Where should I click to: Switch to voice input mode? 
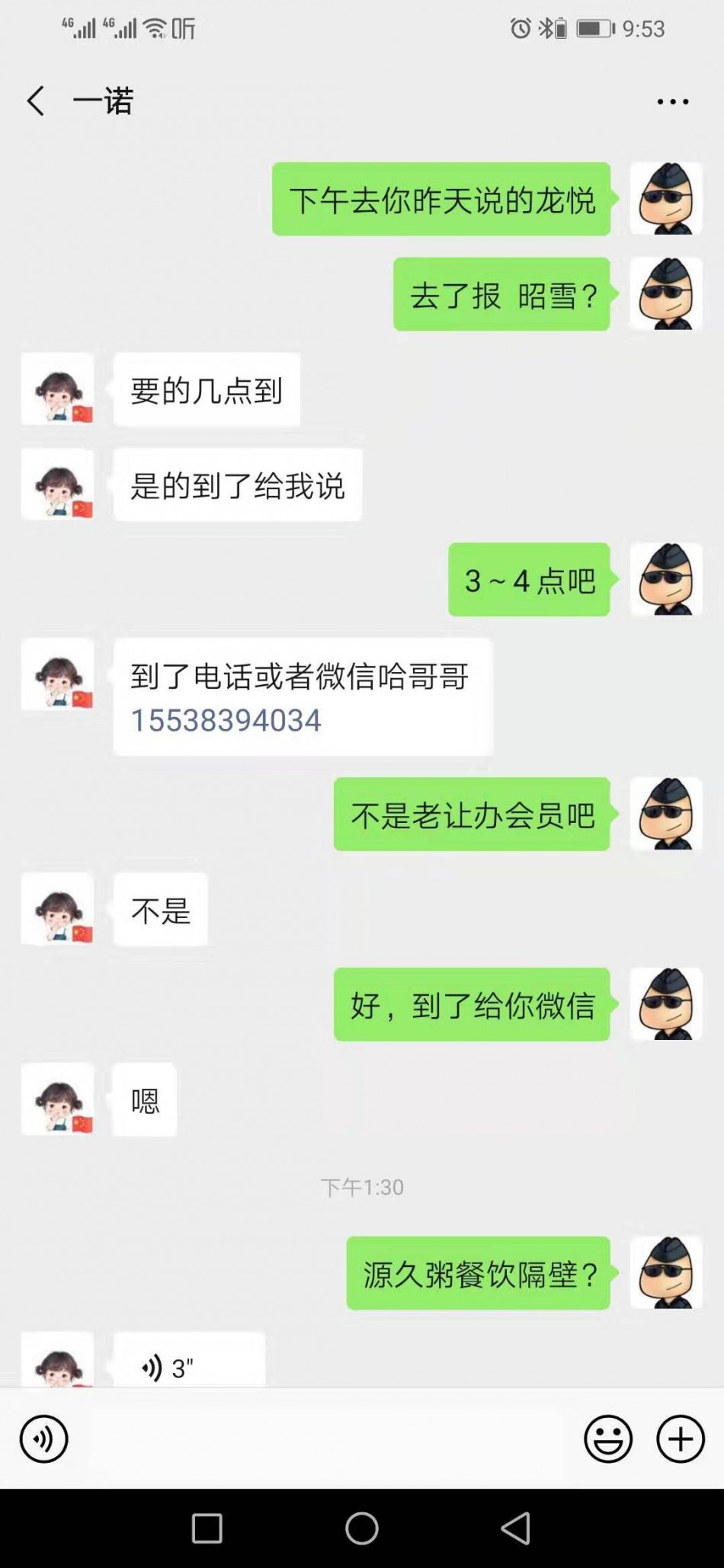(44, 1439)
